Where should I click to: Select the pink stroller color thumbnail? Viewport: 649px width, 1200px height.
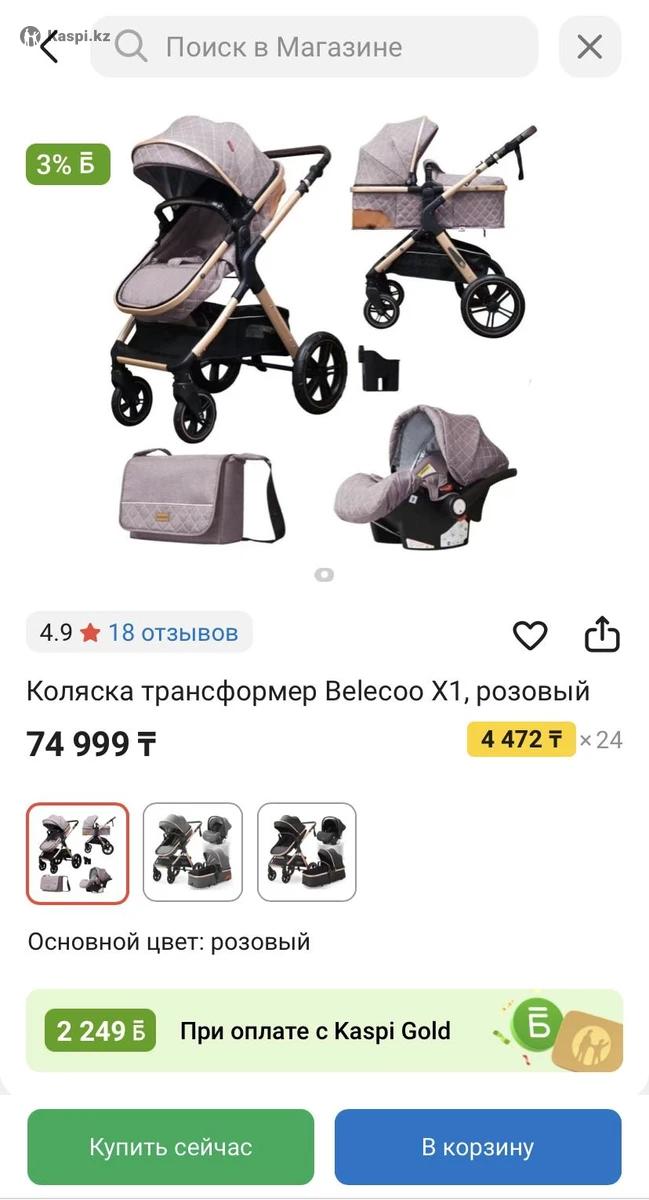(x=78, y=853)
